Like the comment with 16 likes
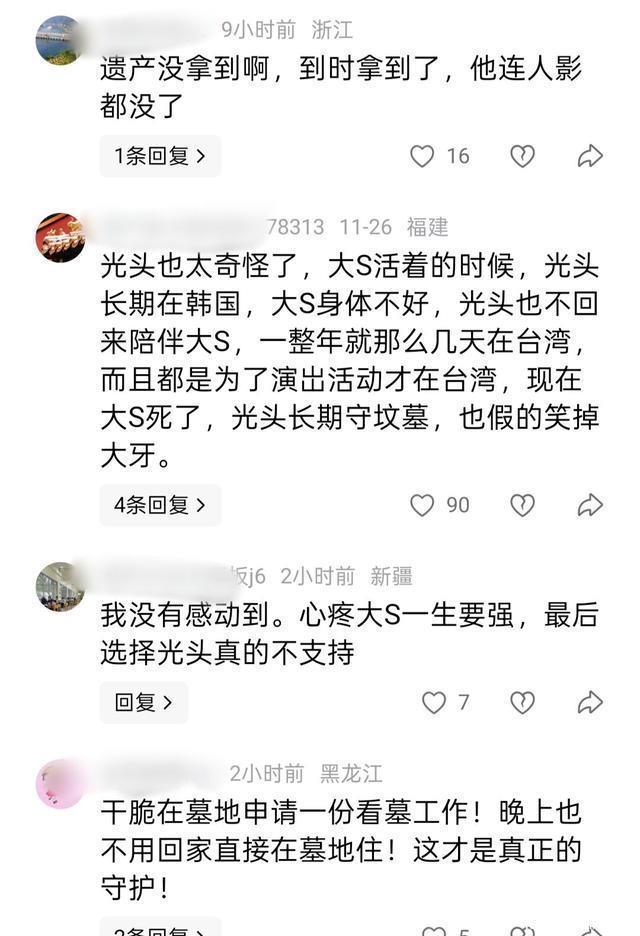Viewport: 640px width, 936px height. [x=423, y=156]
